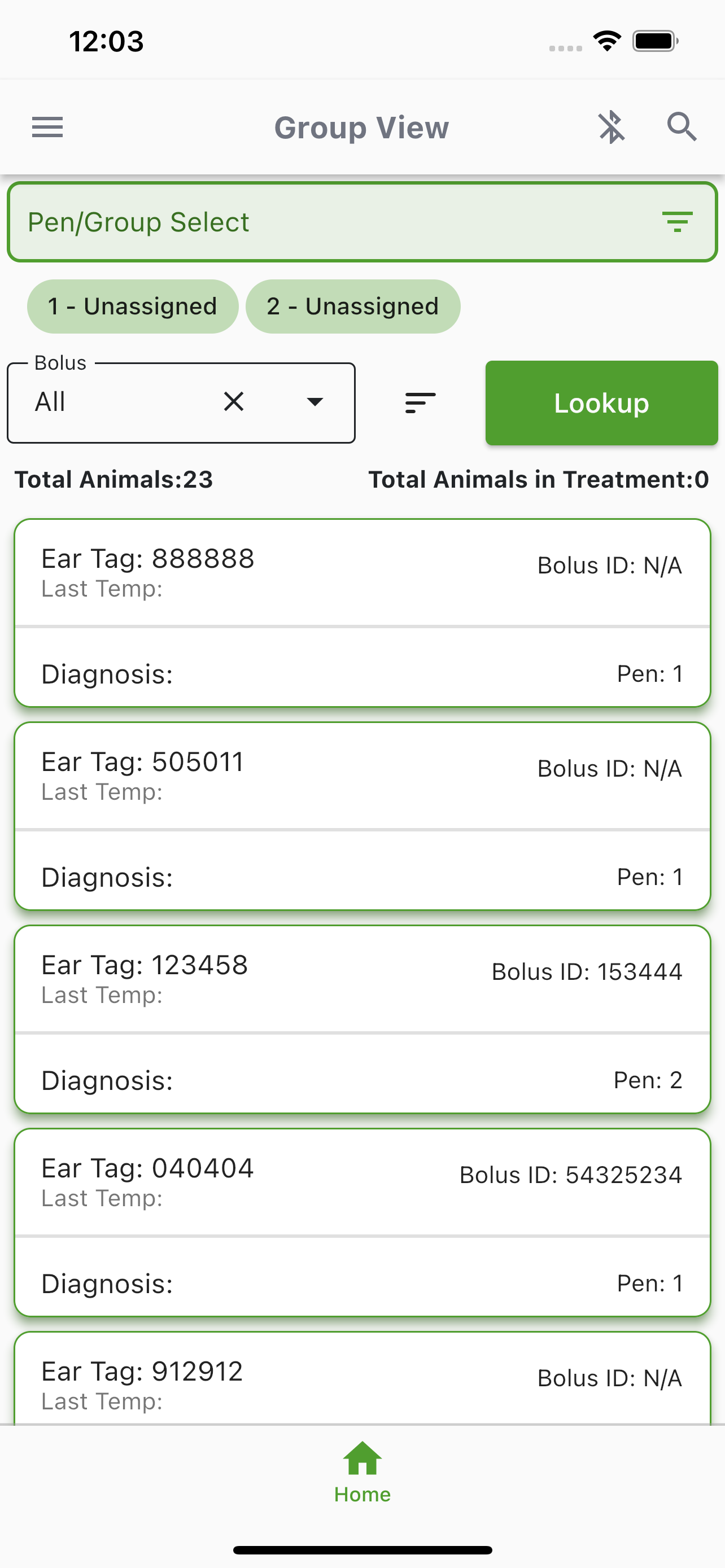This screenshot has width=725, height=1568.
Task: Open animal card with Ear Tag 912912
Action: point(362,1379)
